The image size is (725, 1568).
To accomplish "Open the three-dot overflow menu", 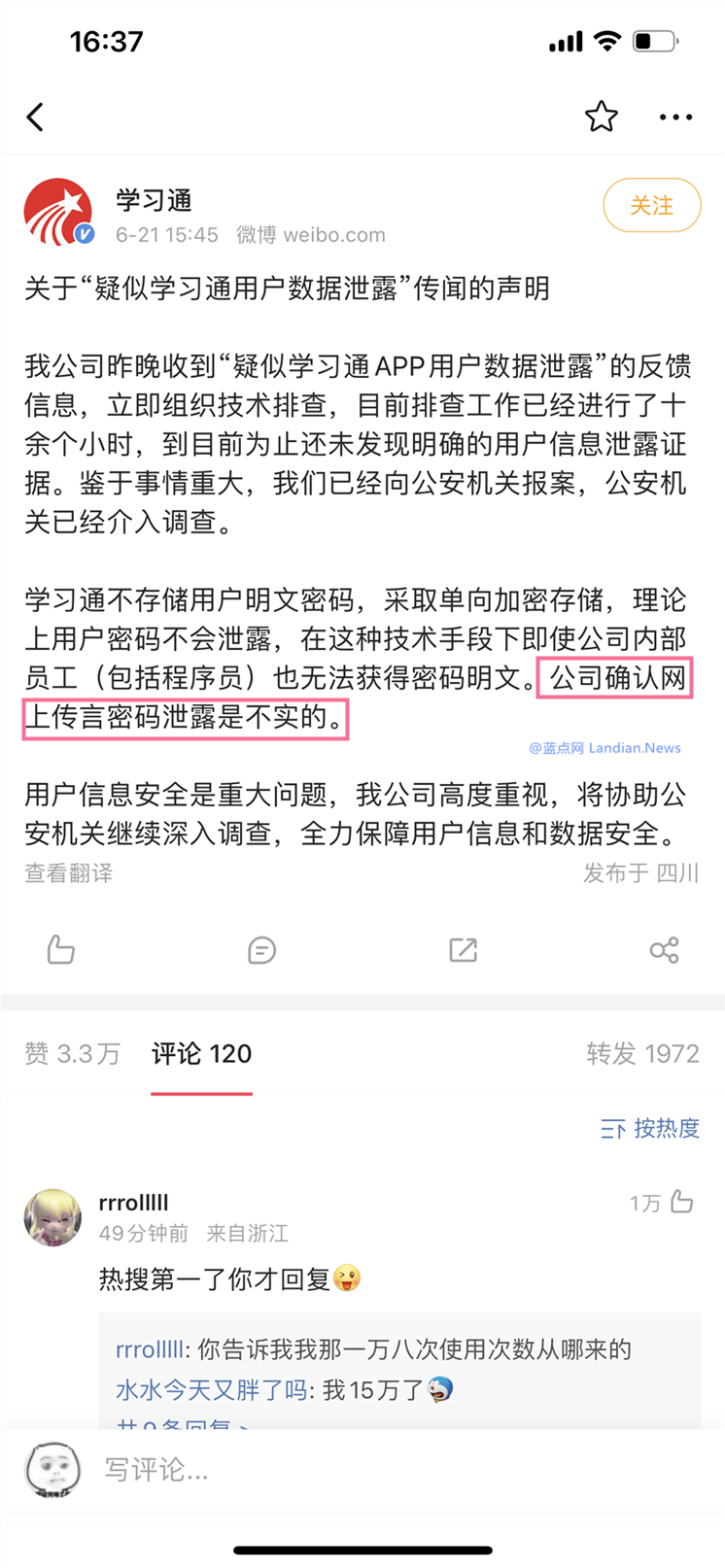I will tap(675, 118).
